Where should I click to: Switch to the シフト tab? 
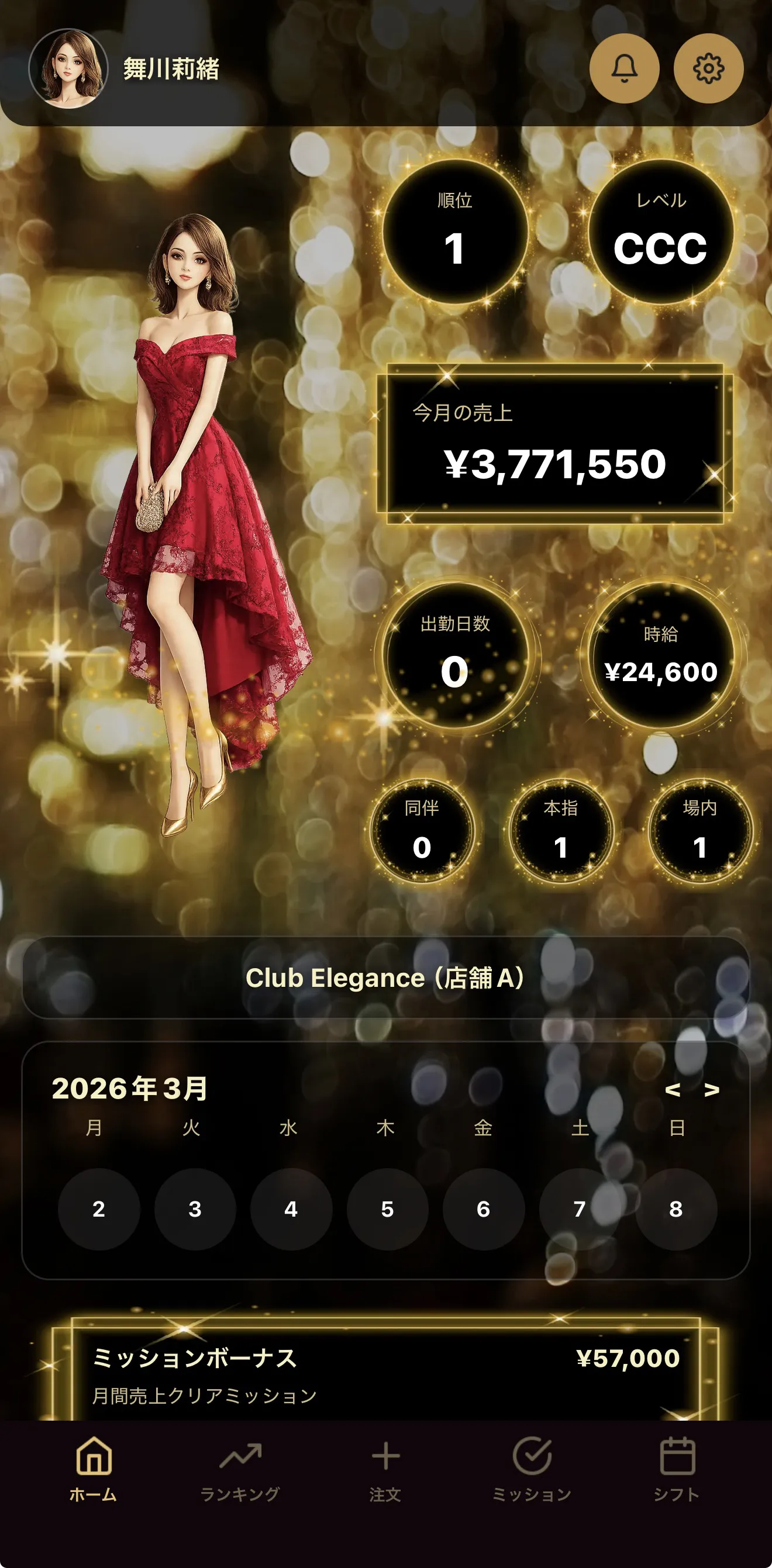[x=677, y=1469]
